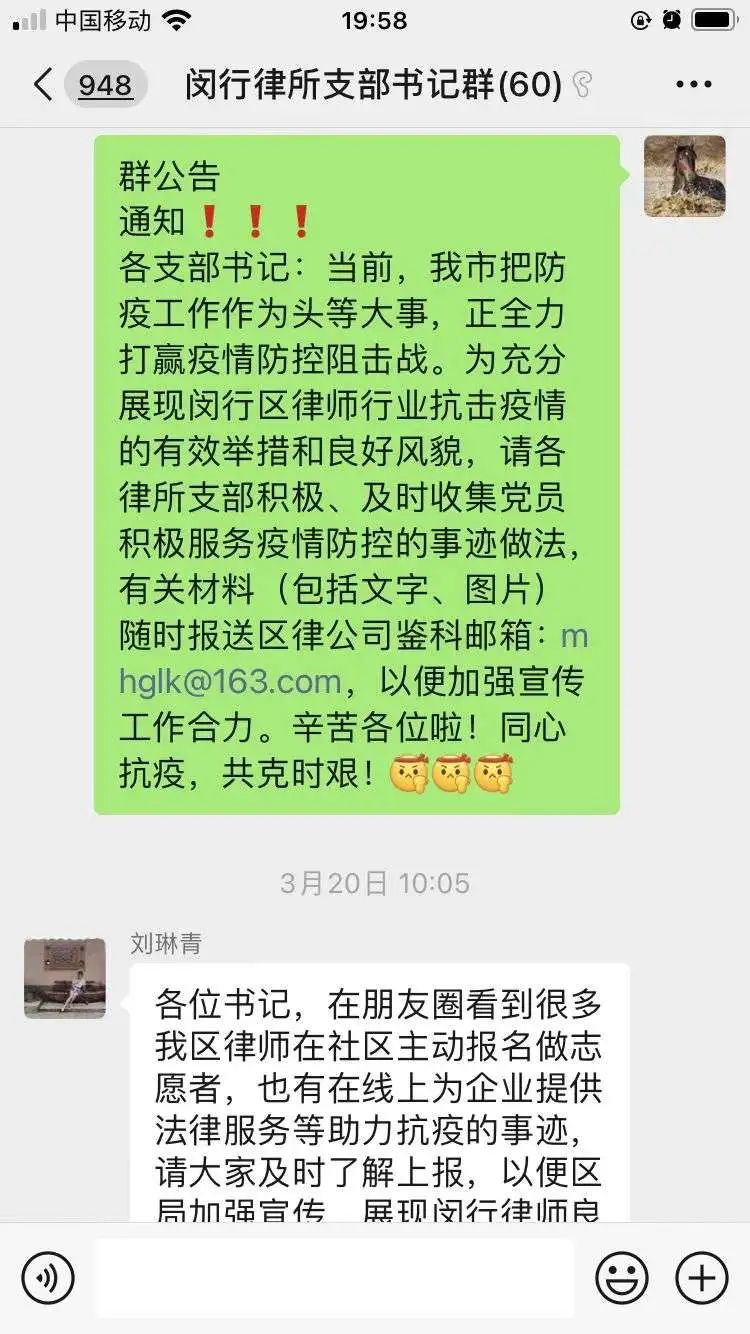
Task: Open 刘琳青's profile avatar
Action: (x=64, y=978)
